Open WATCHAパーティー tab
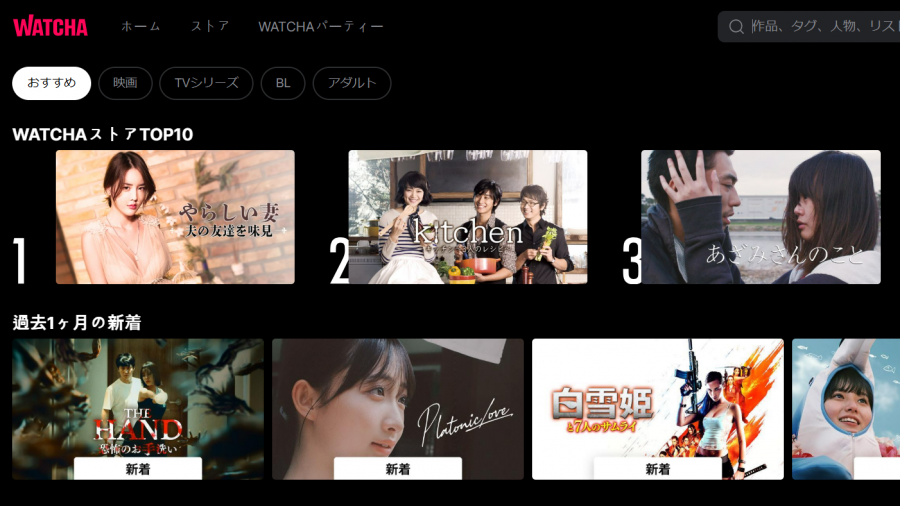This screenshot has height=506, width=900. coord(320,26)
